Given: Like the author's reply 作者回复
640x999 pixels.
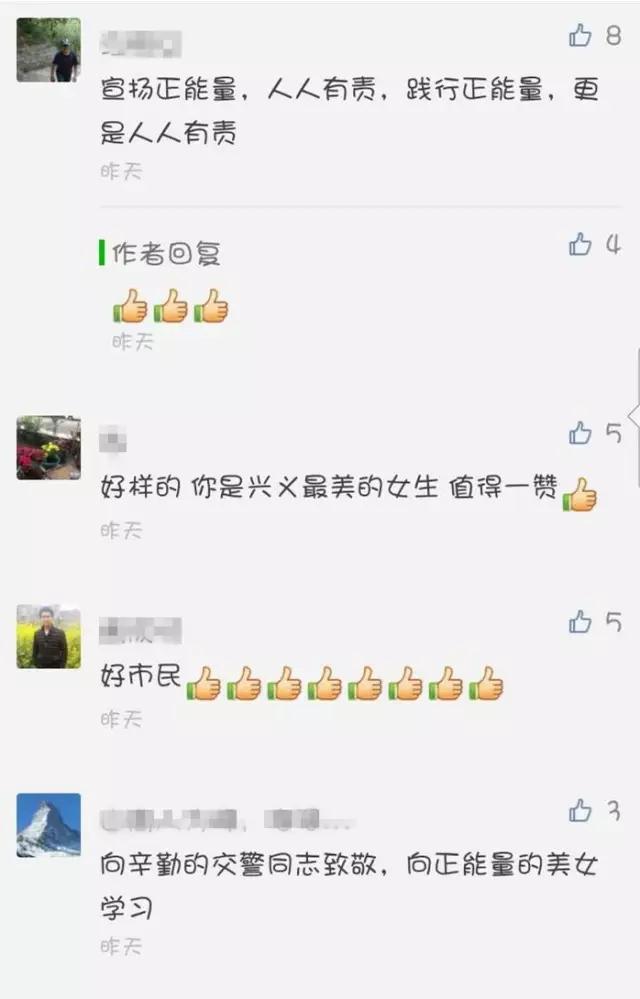Looking at the screenshot, I should 581,244.
